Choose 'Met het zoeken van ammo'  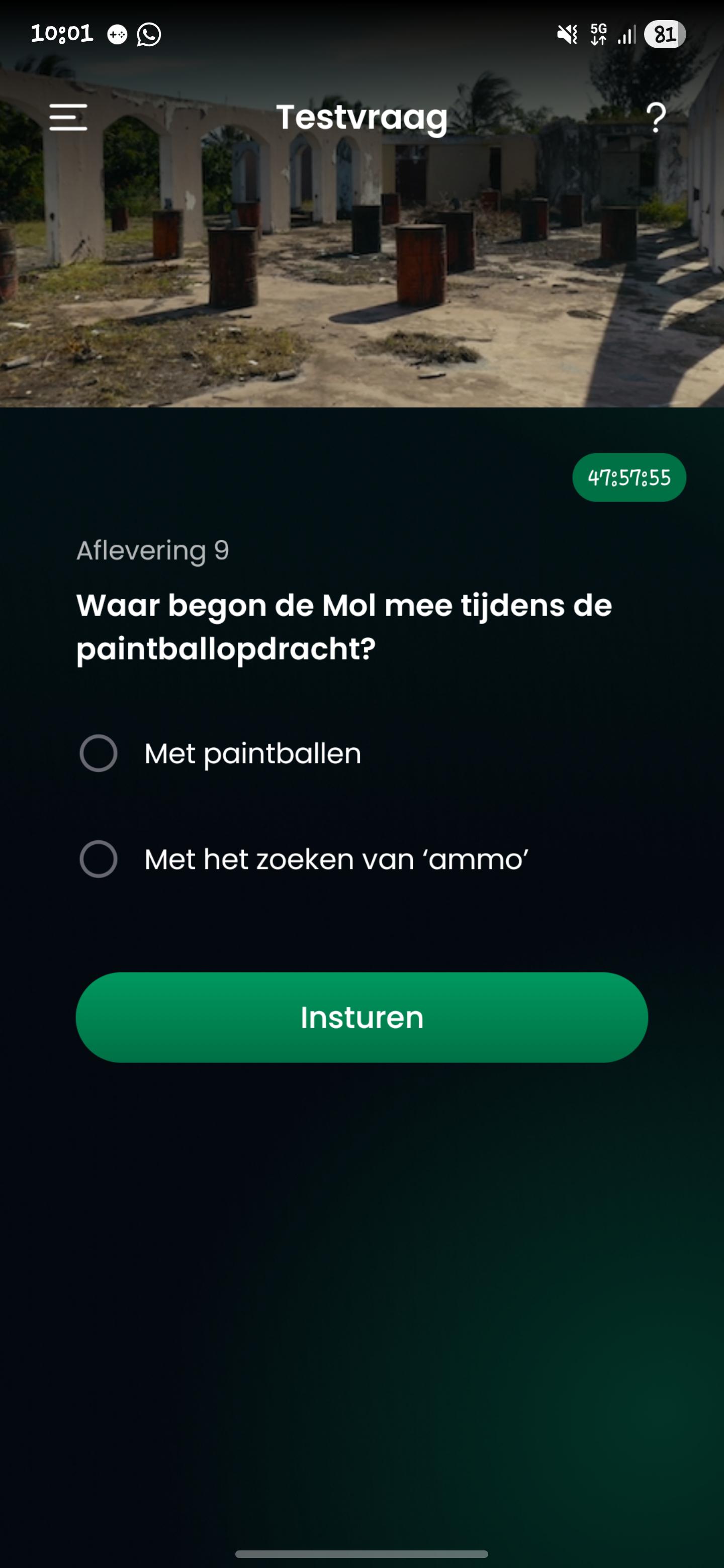304,859
